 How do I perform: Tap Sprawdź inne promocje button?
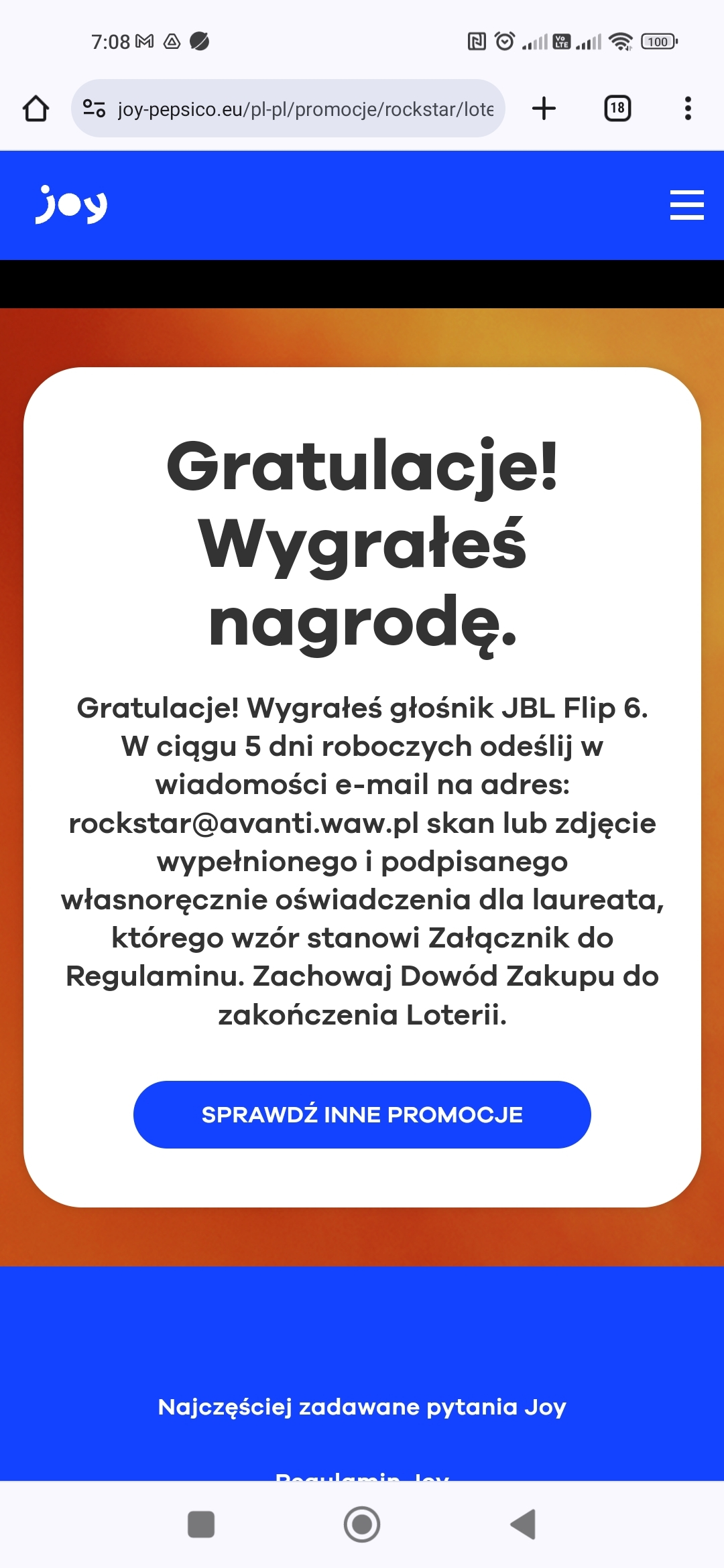click(362, 1114)
